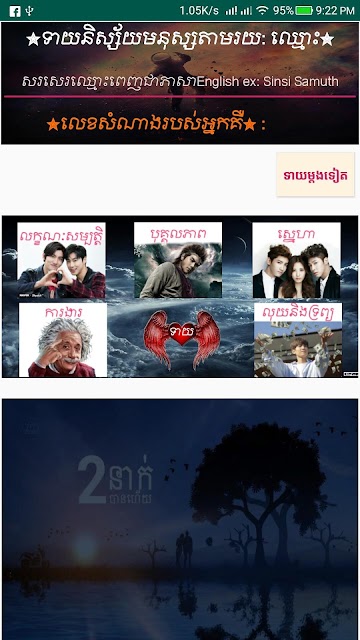Select the ស្នេហា (love) tile
This screenshot has width=360, height=640.
point(296,260)
